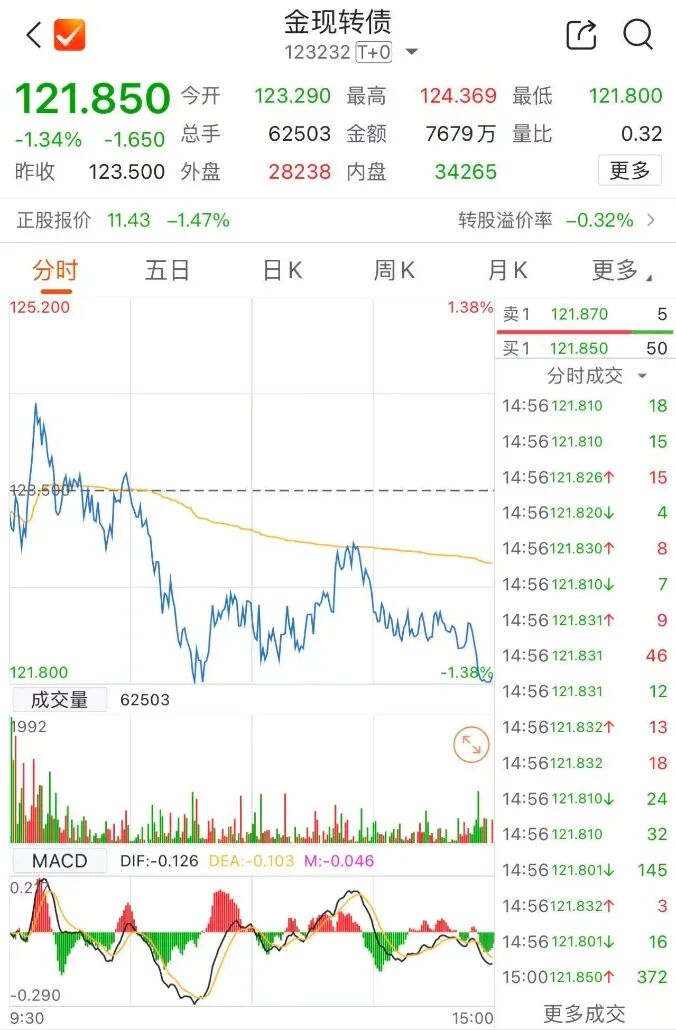Select the 月K chart tab
This screenshot has width=676, height=1030.
click(x=507, y=270)
